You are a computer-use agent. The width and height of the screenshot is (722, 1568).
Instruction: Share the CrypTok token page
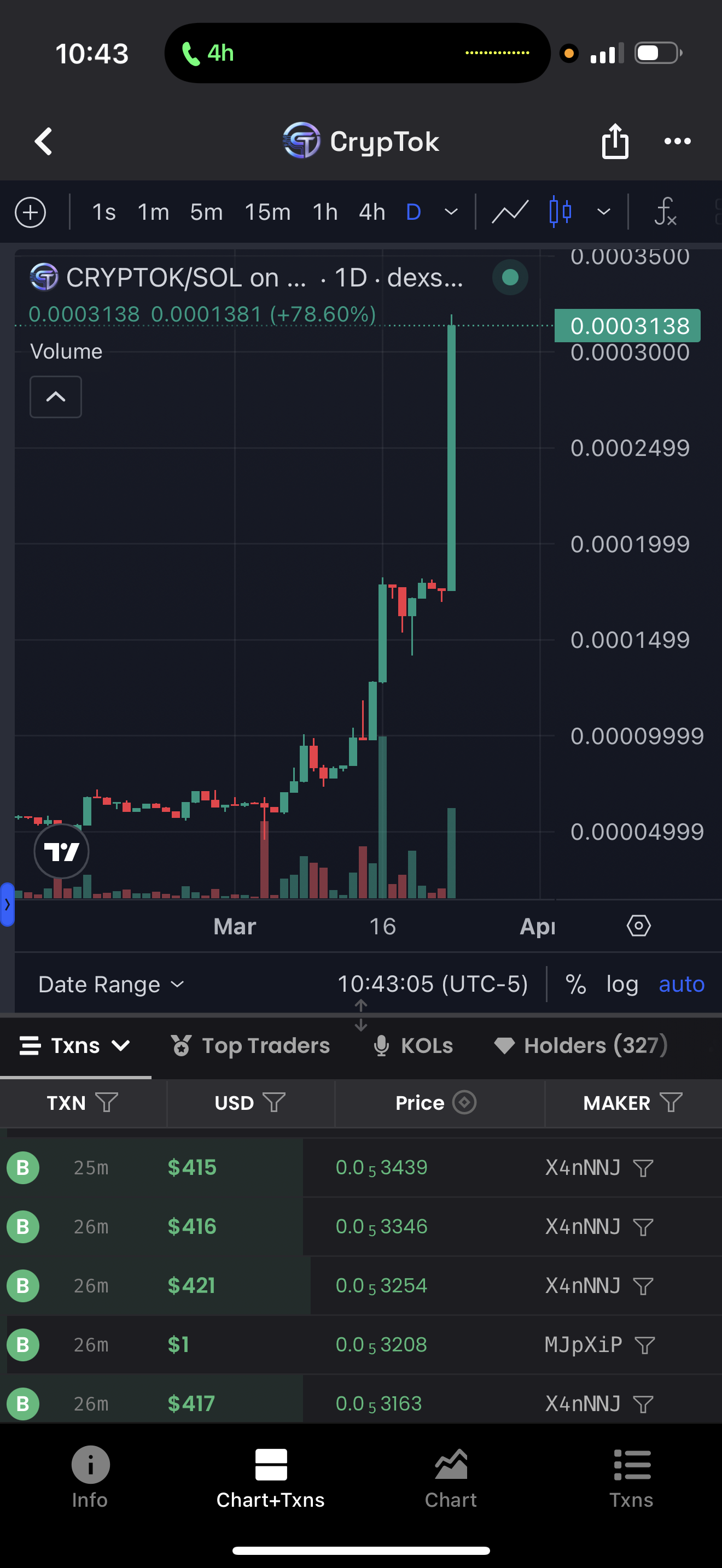pyautogui.click(x=615, y=141)
